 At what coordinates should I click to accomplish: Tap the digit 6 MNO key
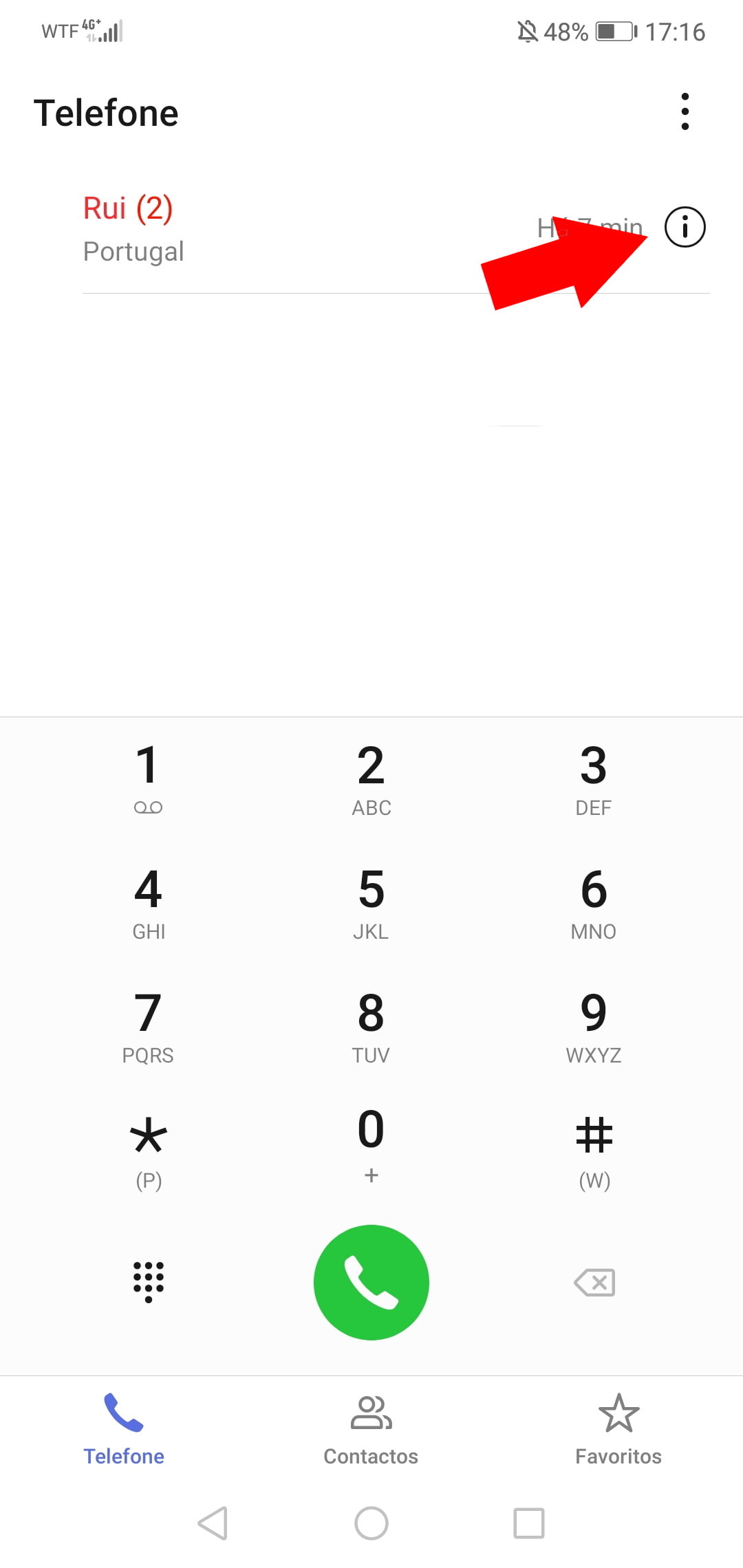tap(593, 901)
